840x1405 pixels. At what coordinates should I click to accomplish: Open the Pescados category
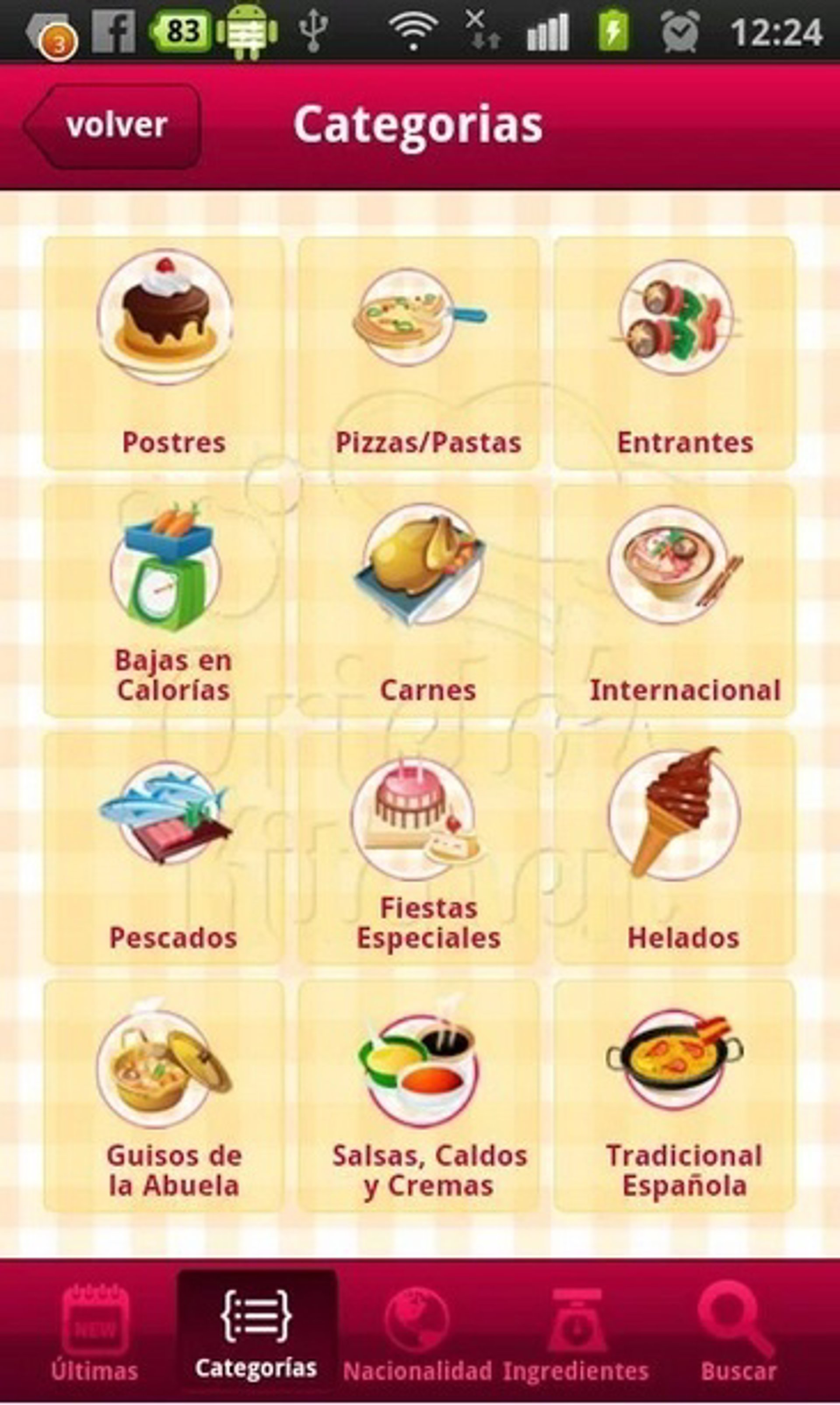(164, 848)
